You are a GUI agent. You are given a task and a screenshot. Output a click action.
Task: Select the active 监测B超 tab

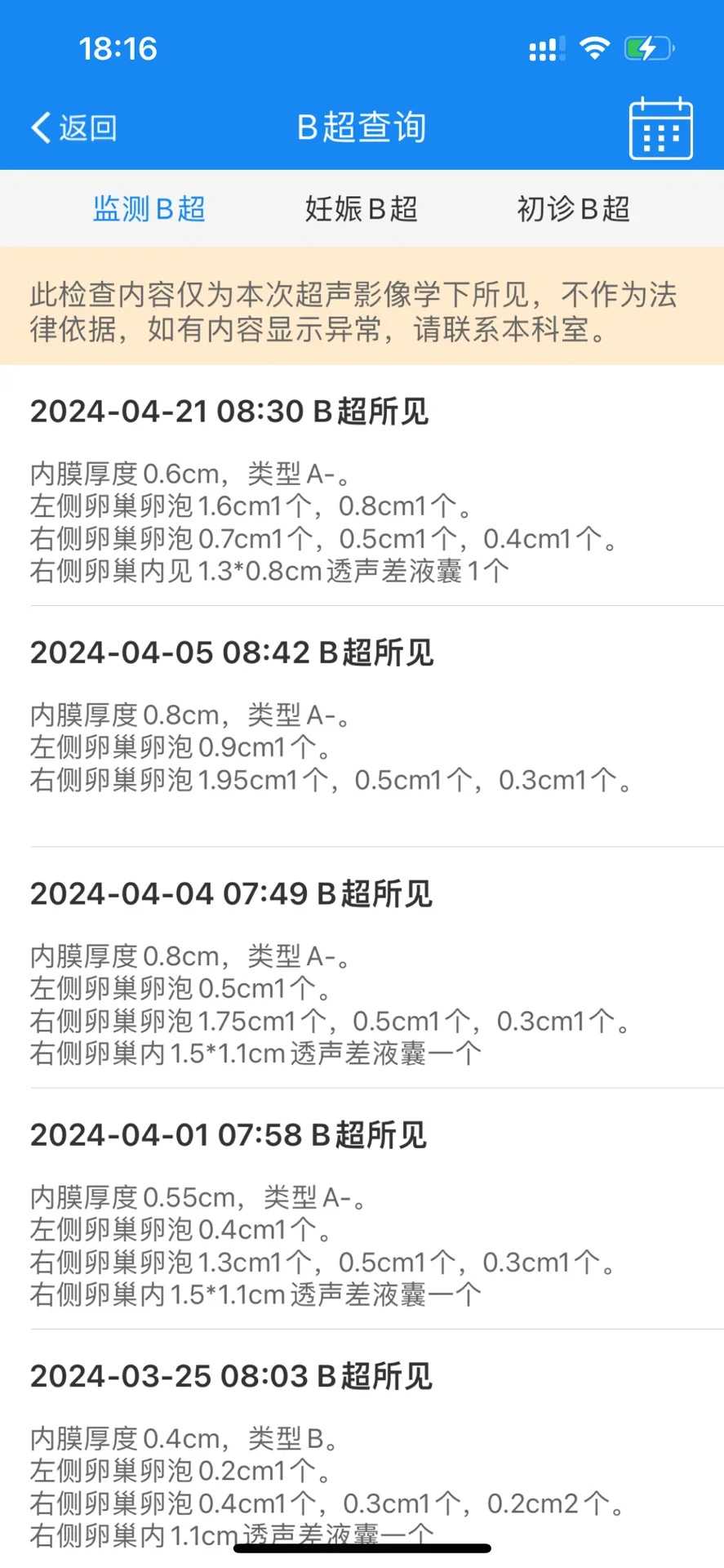coord(149,209)
